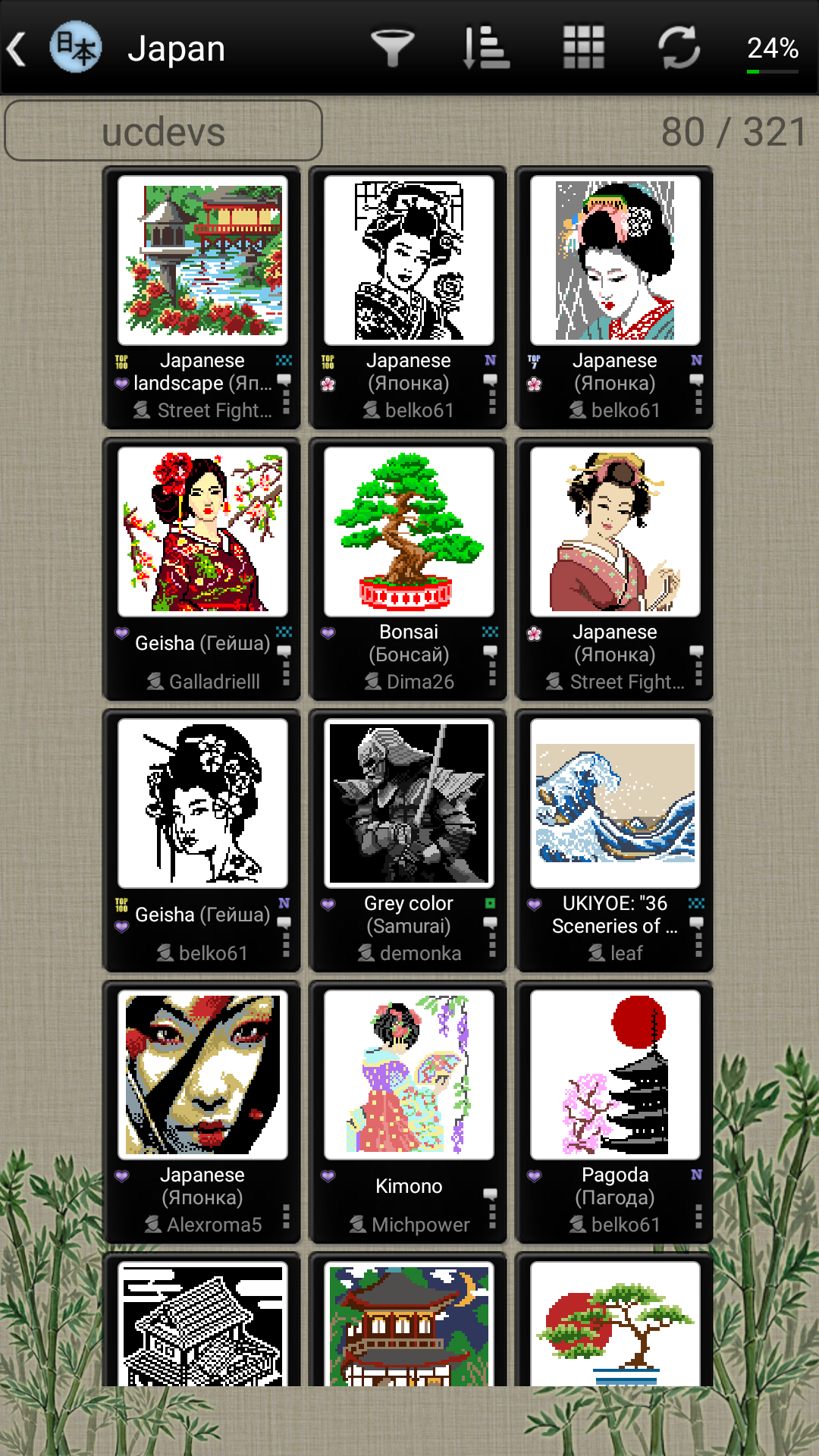The width and height of the screenshot is (819, 1456).
Task: Open the Japan category icon
Action: (x=76, y=49)
